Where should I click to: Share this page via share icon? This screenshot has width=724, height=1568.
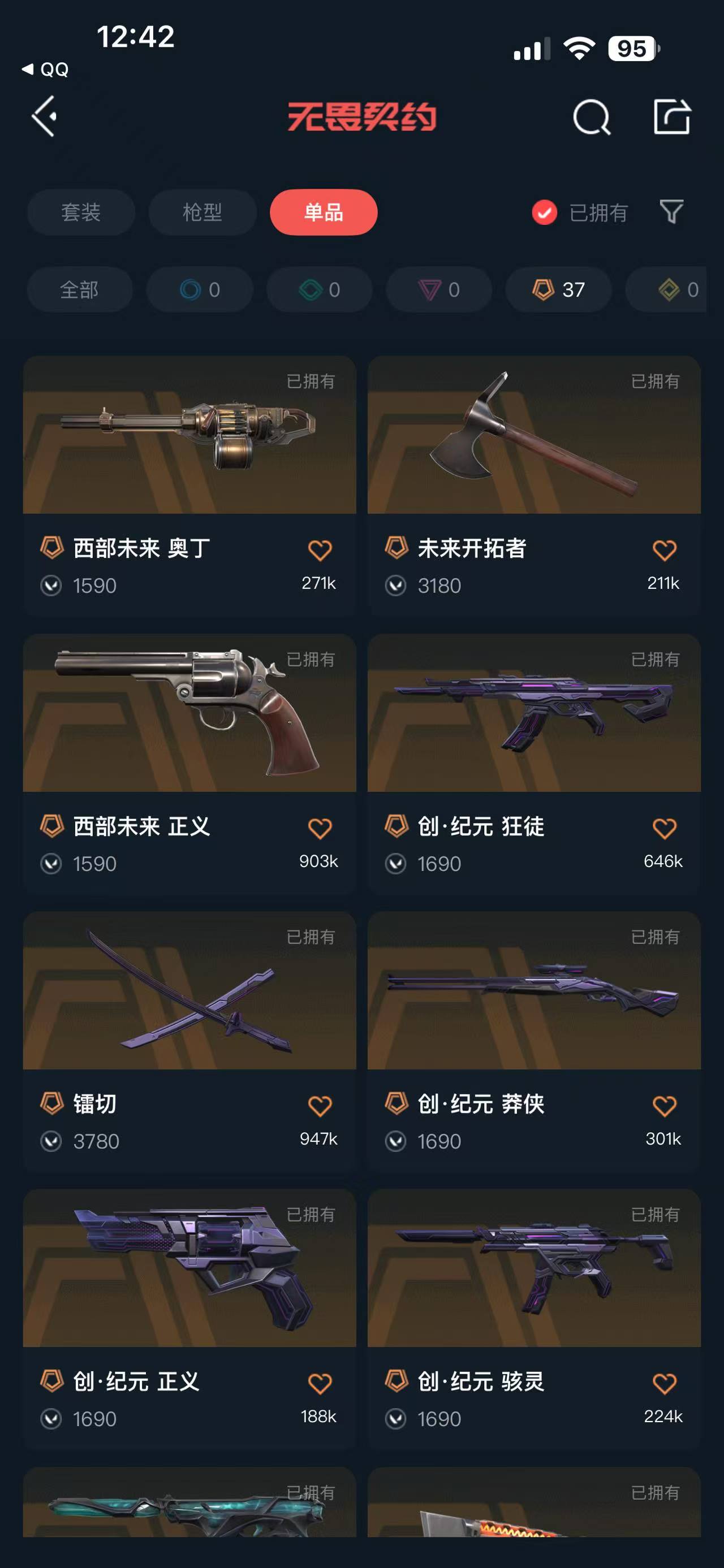point(671,116)
